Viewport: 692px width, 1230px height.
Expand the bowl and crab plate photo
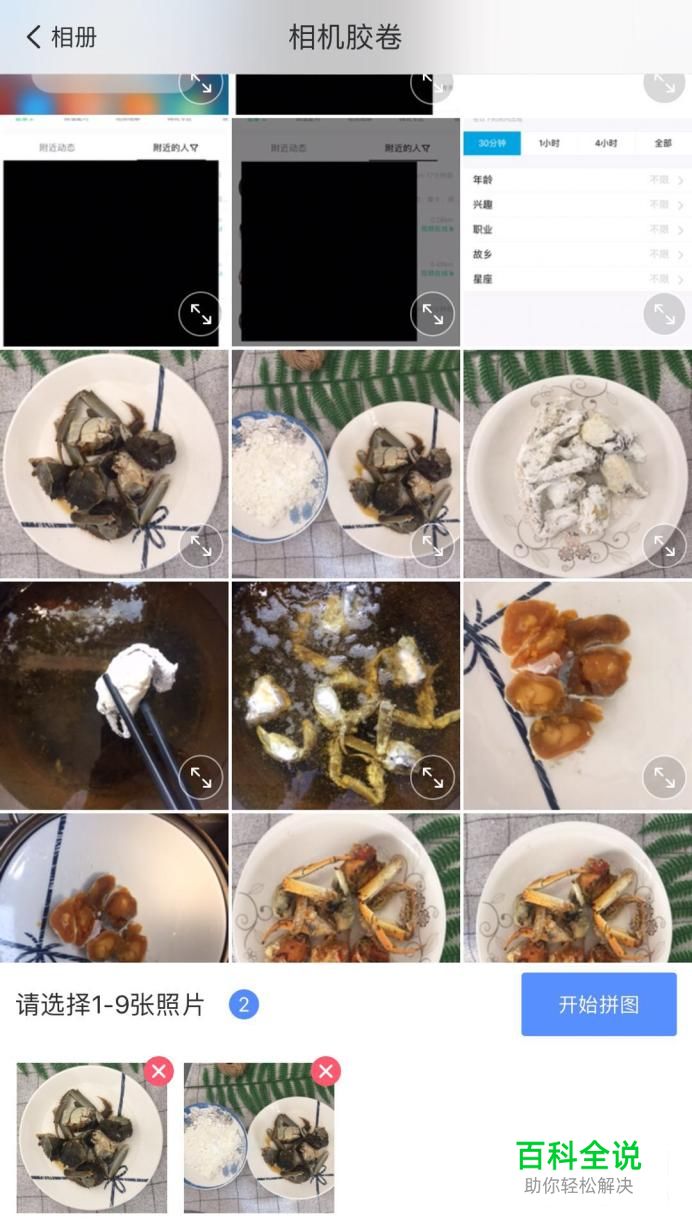[433, 546]
